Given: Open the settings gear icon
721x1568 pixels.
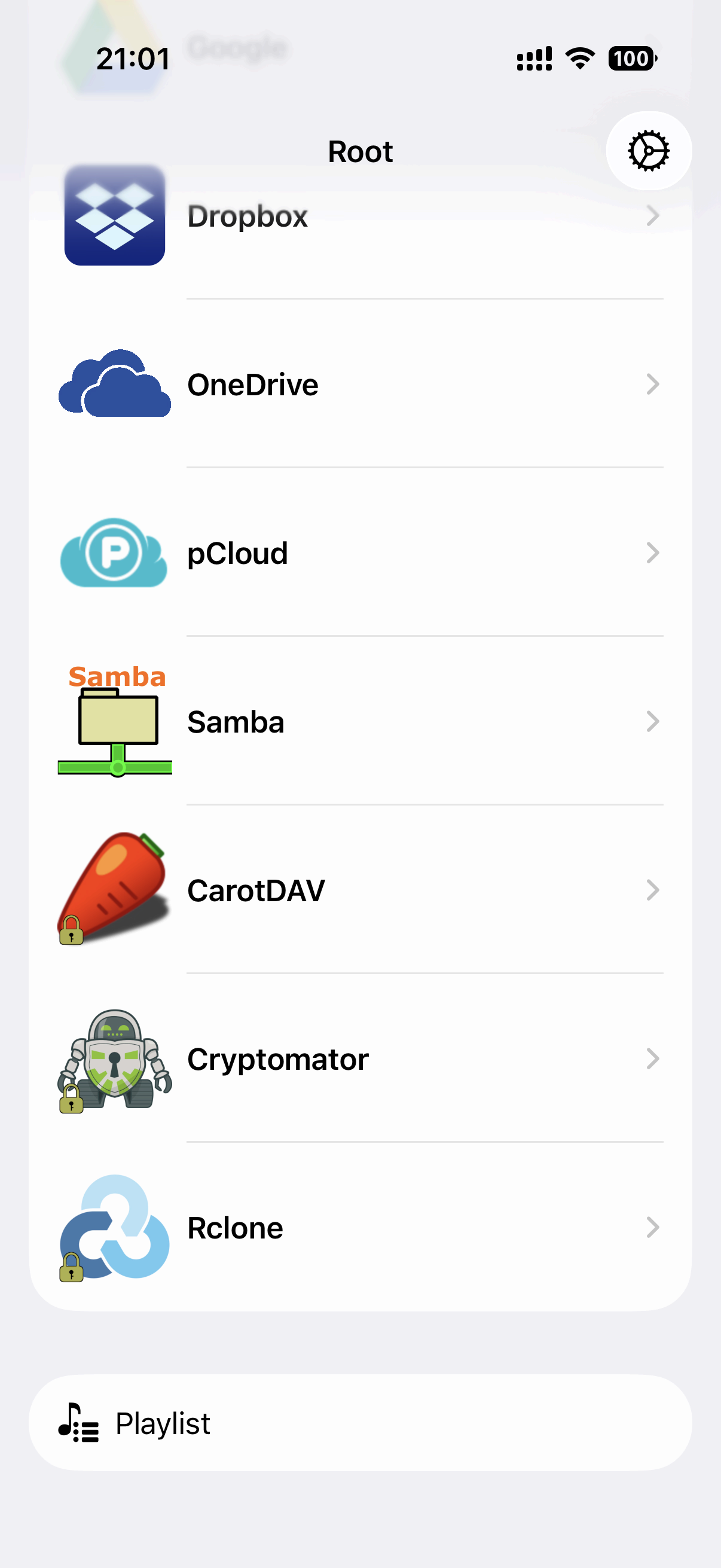Looking at the screenshot, I should tap(648, 151).
